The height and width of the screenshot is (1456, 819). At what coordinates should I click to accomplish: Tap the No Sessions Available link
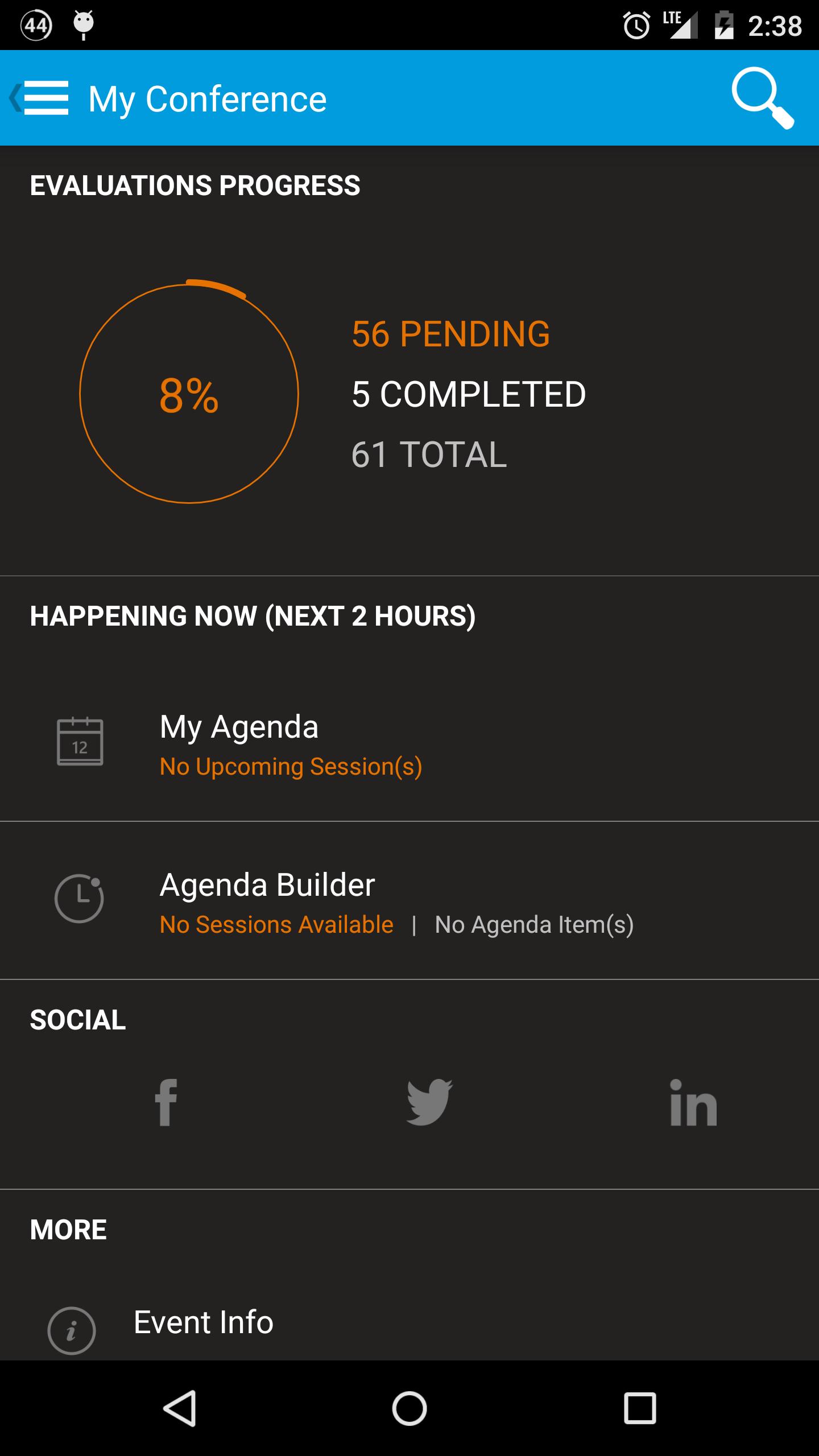click(x=276, y=924)
